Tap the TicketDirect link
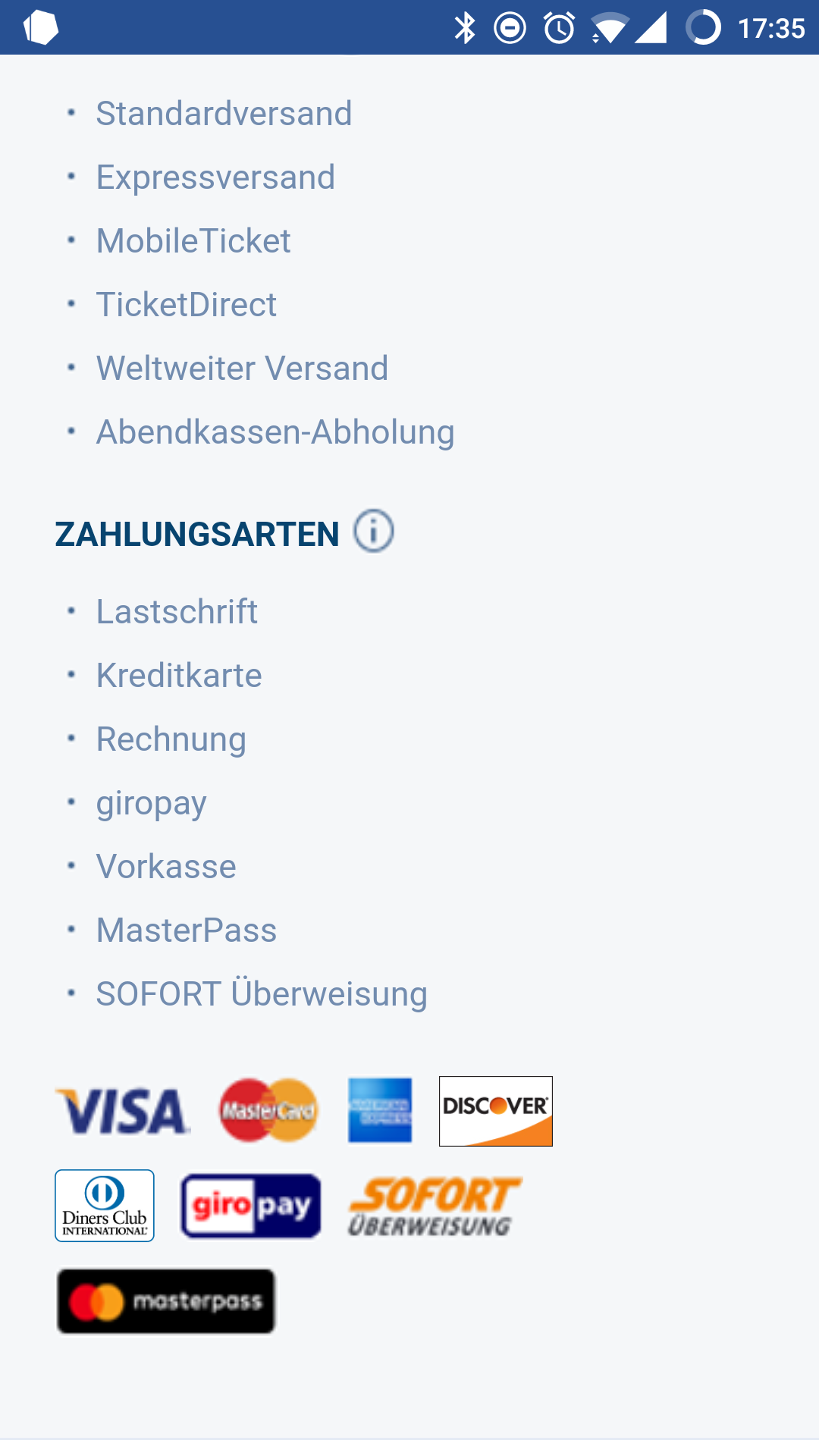Viewport: 819px width, 1456px height. [187, 305]
